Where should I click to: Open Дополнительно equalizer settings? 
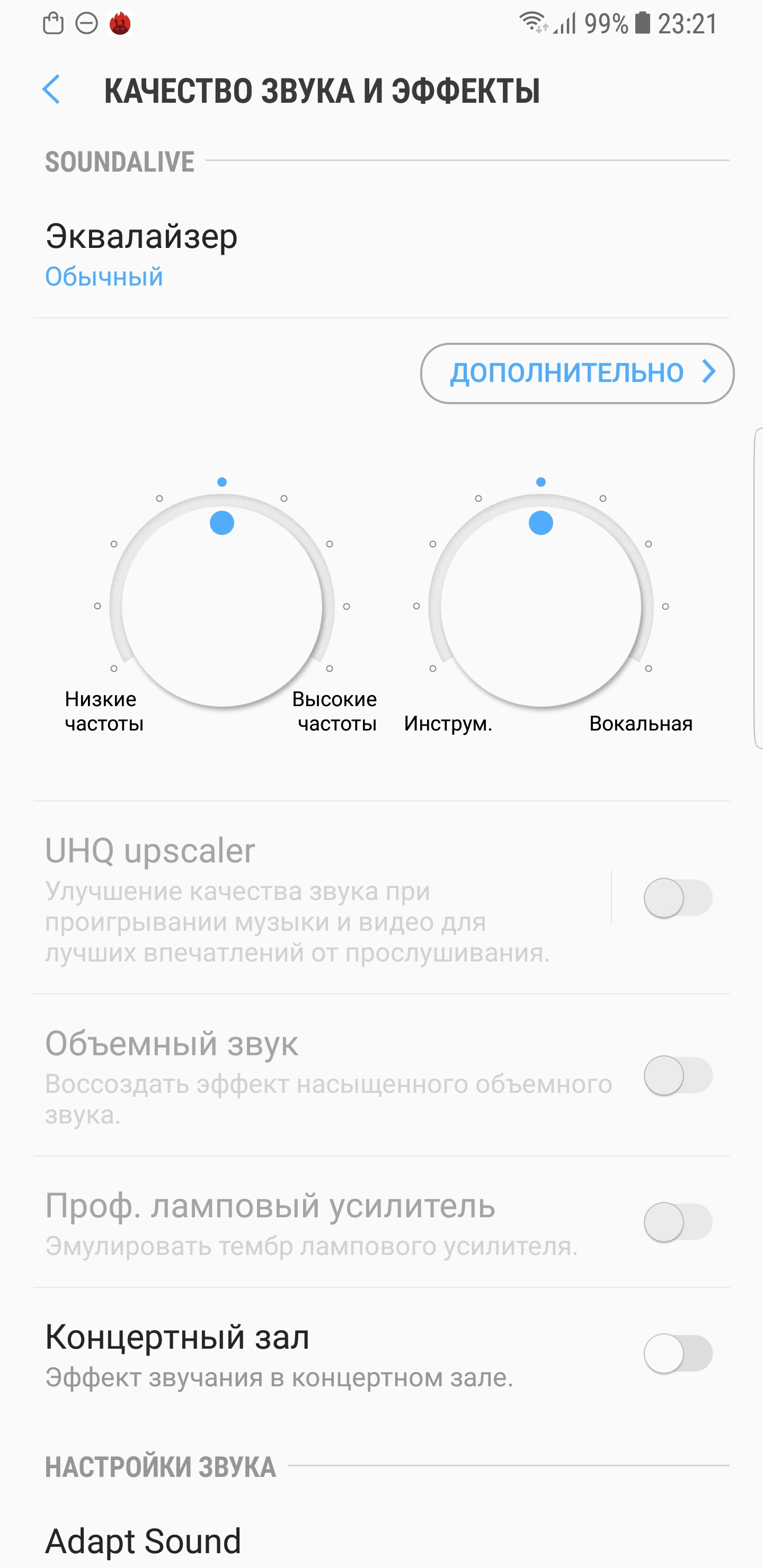pyautogui.click(x=576, y=372)
